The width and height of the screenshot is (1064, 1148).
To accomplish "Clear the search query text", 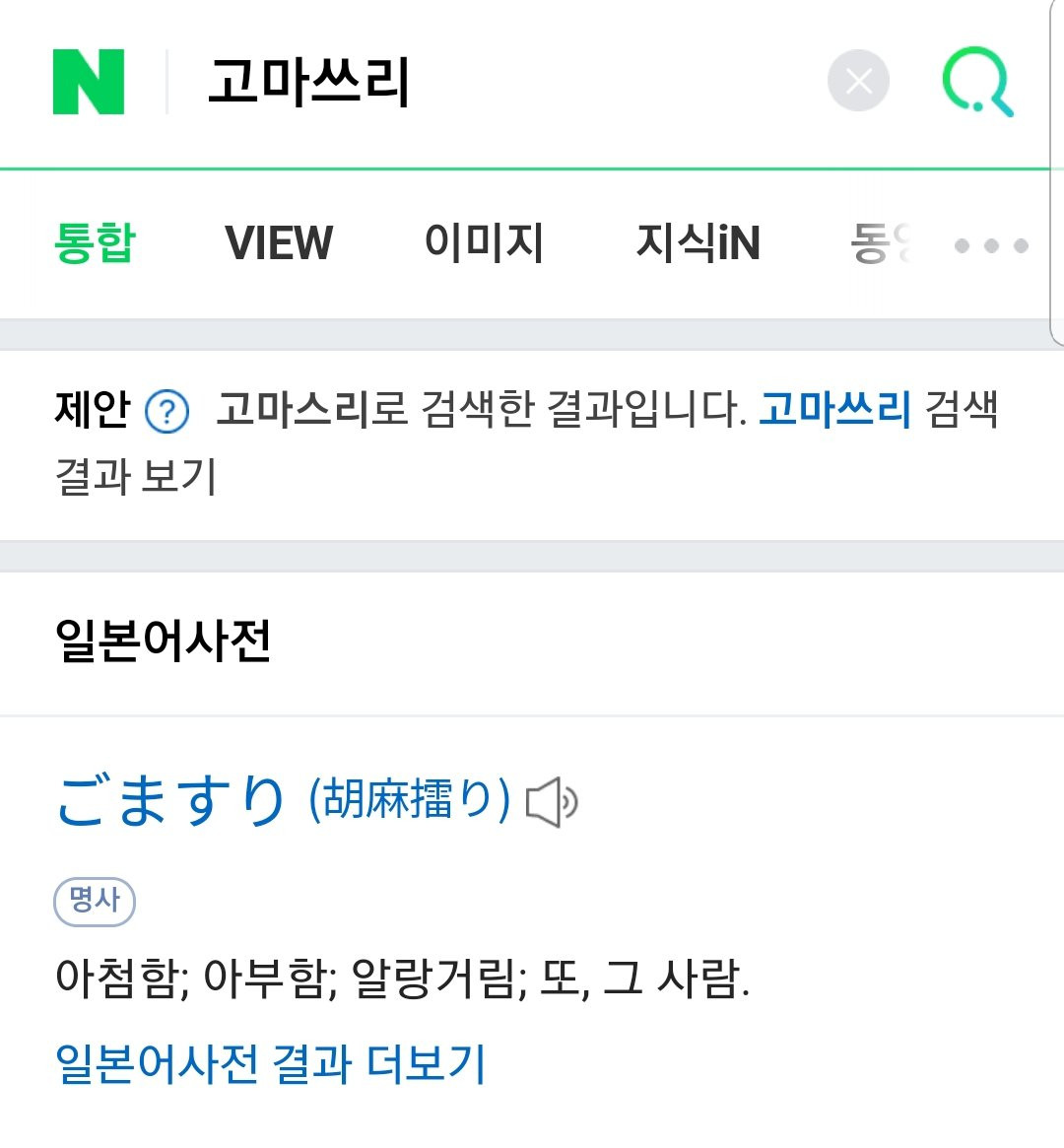I will click(858, 81).
